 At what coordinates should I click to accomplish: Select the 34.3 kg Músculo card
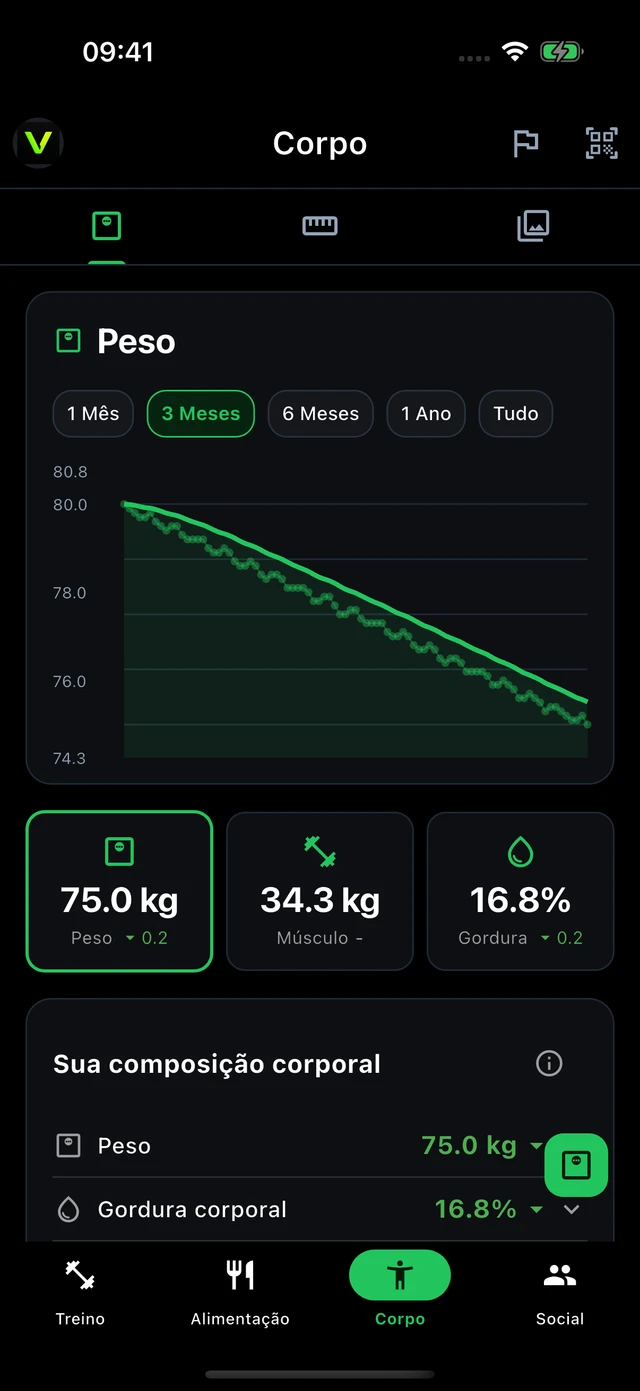click(x=320, y=891)
